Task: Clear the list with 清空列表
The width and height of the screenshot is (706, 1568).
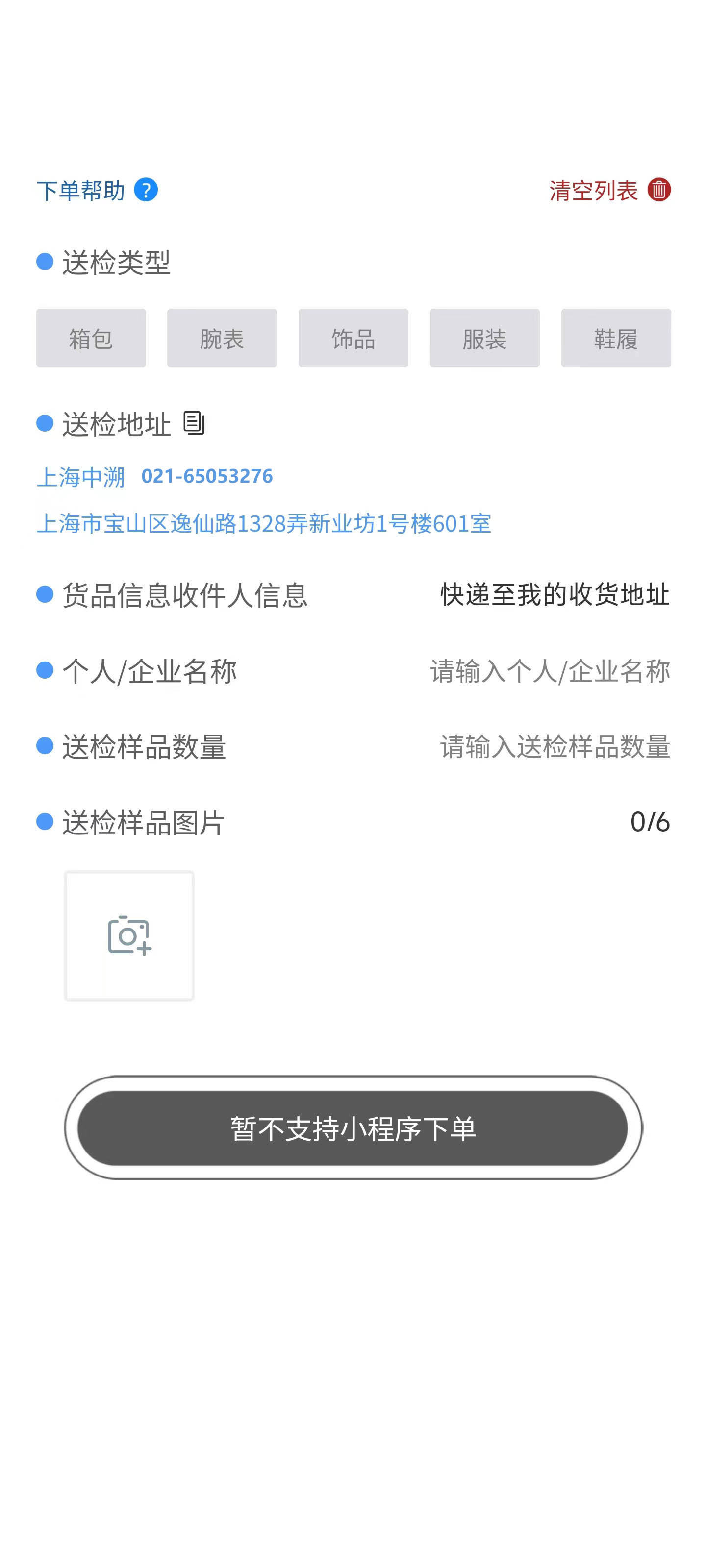Action: (609, 191)
